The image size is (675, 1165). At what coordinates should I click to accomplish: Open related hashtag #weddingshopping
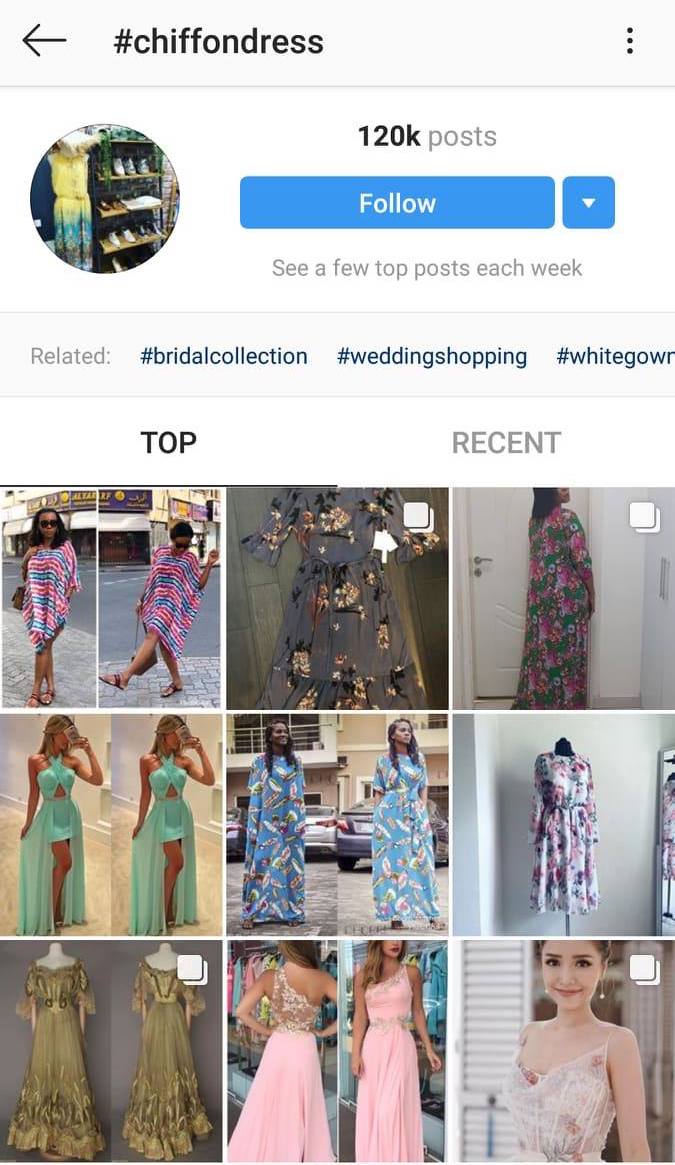tap(432, 356)
